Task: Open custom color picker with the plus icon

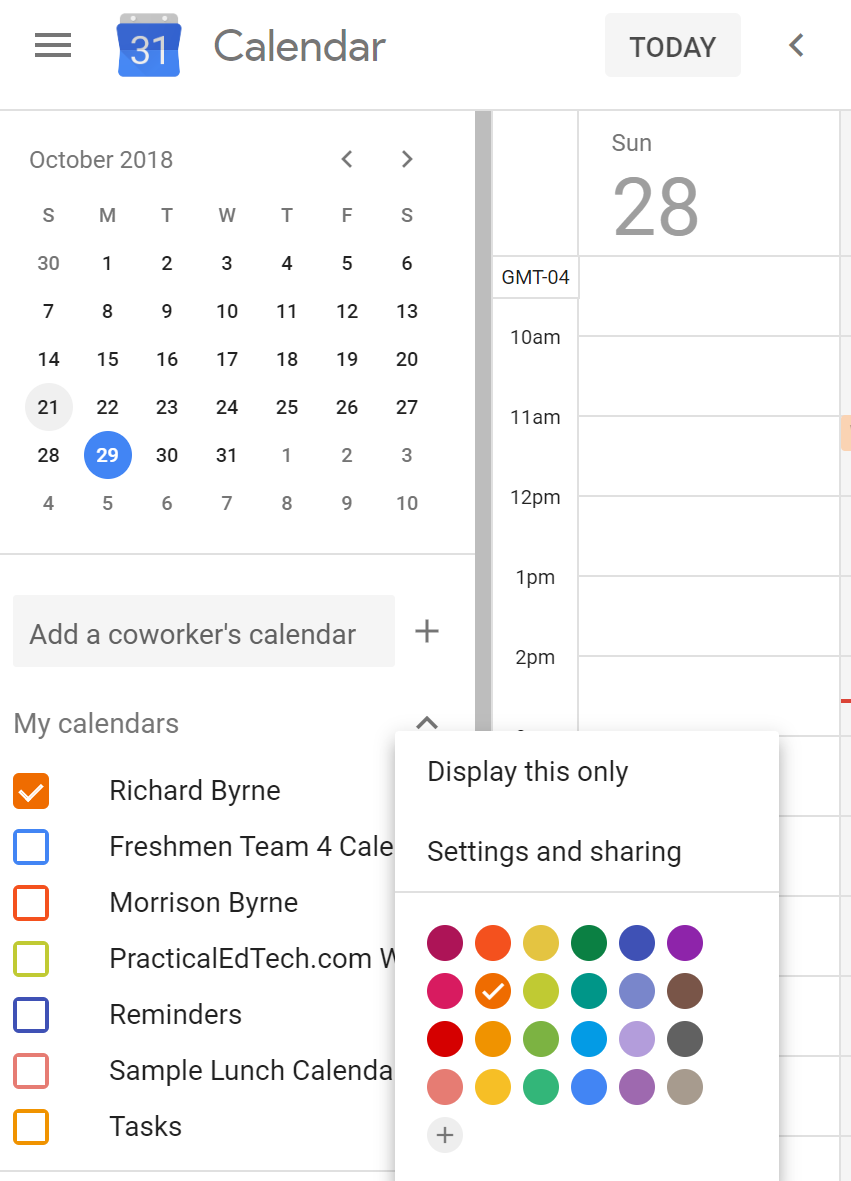Action: pyautogui.click(x=445, y=1135)
